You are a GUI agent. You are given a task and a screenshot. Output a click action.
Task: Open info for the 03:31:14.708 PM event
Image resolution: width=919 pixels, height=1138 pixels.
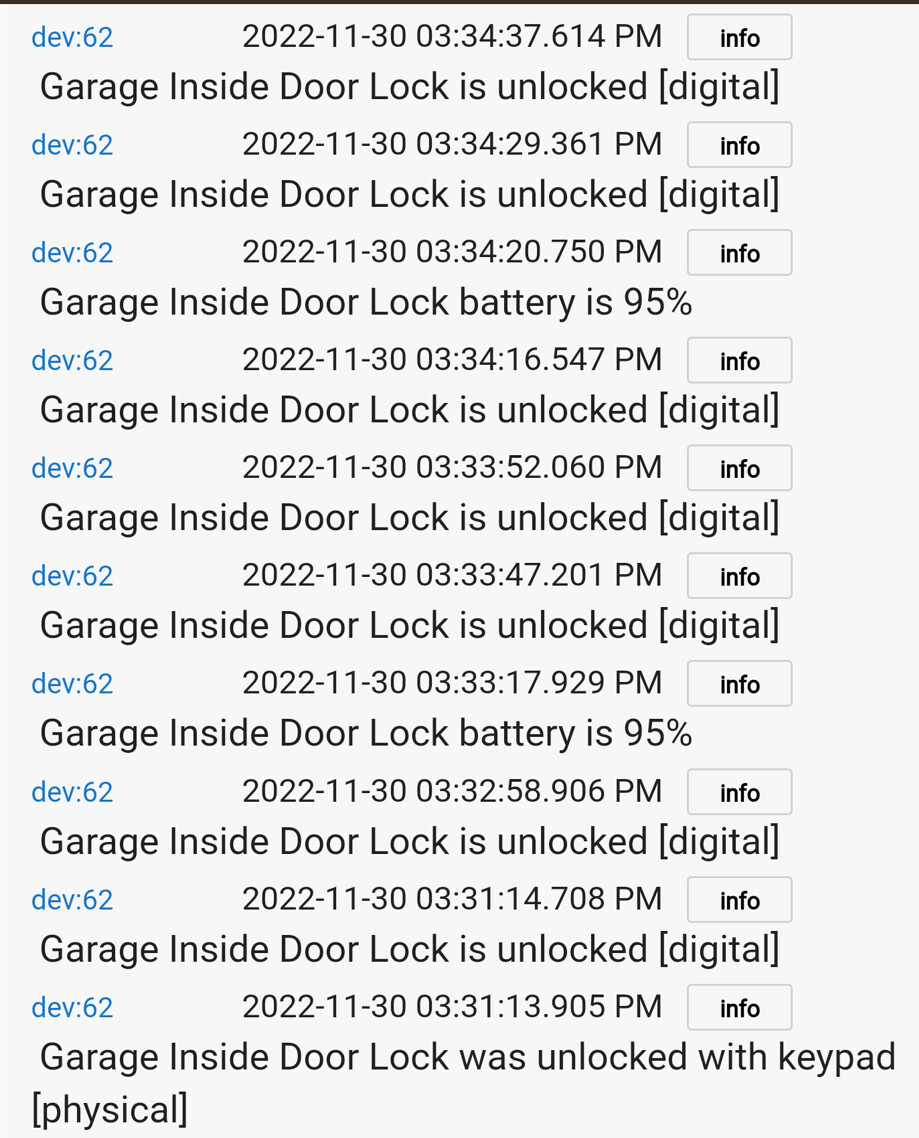[739, 899]
